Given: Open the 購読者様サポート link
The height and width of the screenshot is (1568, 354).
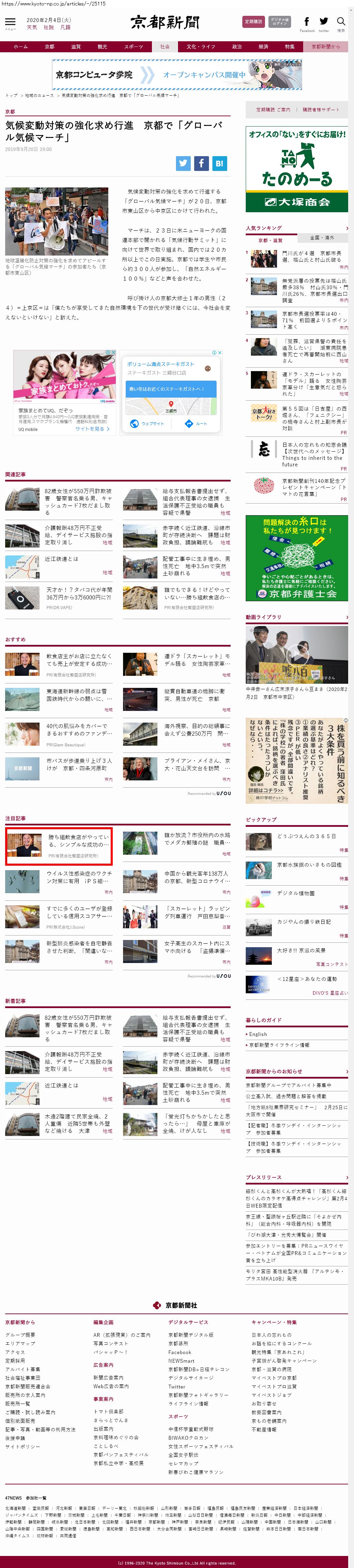Looking at the screenshot, I should (321, 110).
